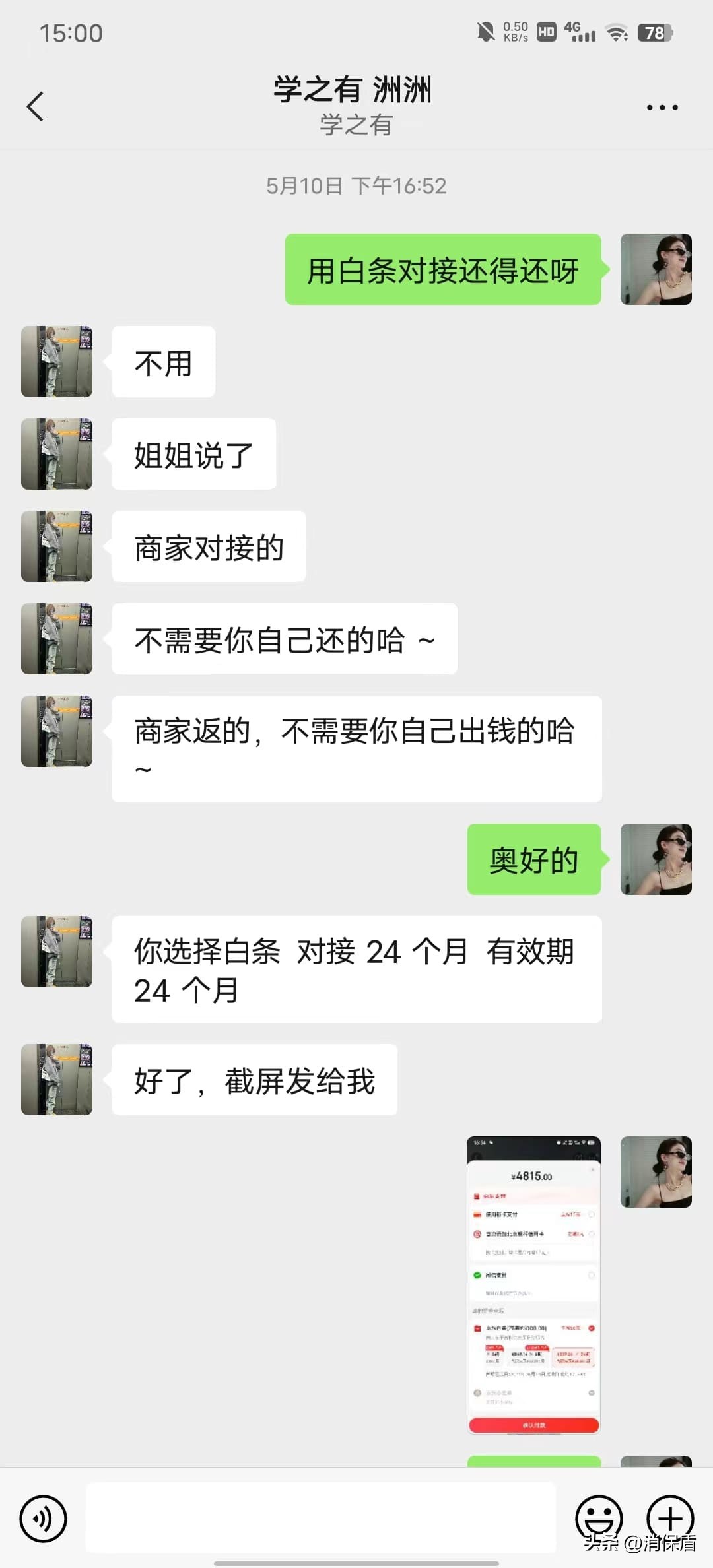This screenshot has width=713, height=1568.
Task: Tap the muted notification icon
Action: [x=487, y=32]
